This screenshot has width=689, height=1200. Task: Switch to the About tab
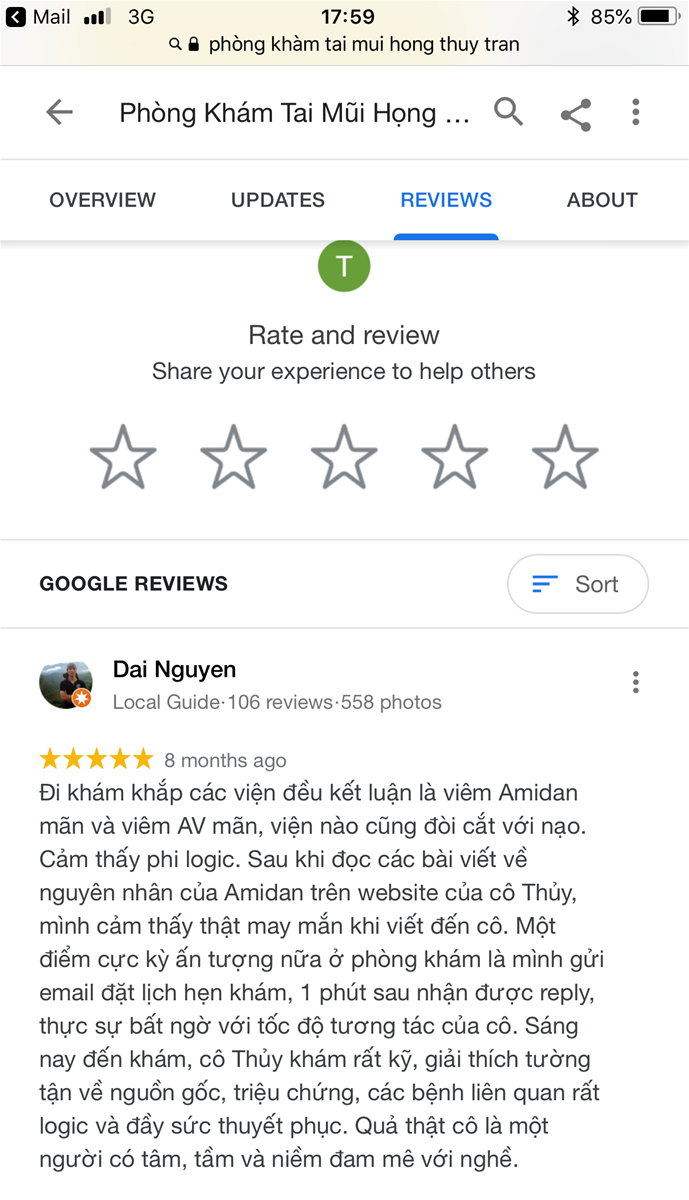[x=602, y=200]
